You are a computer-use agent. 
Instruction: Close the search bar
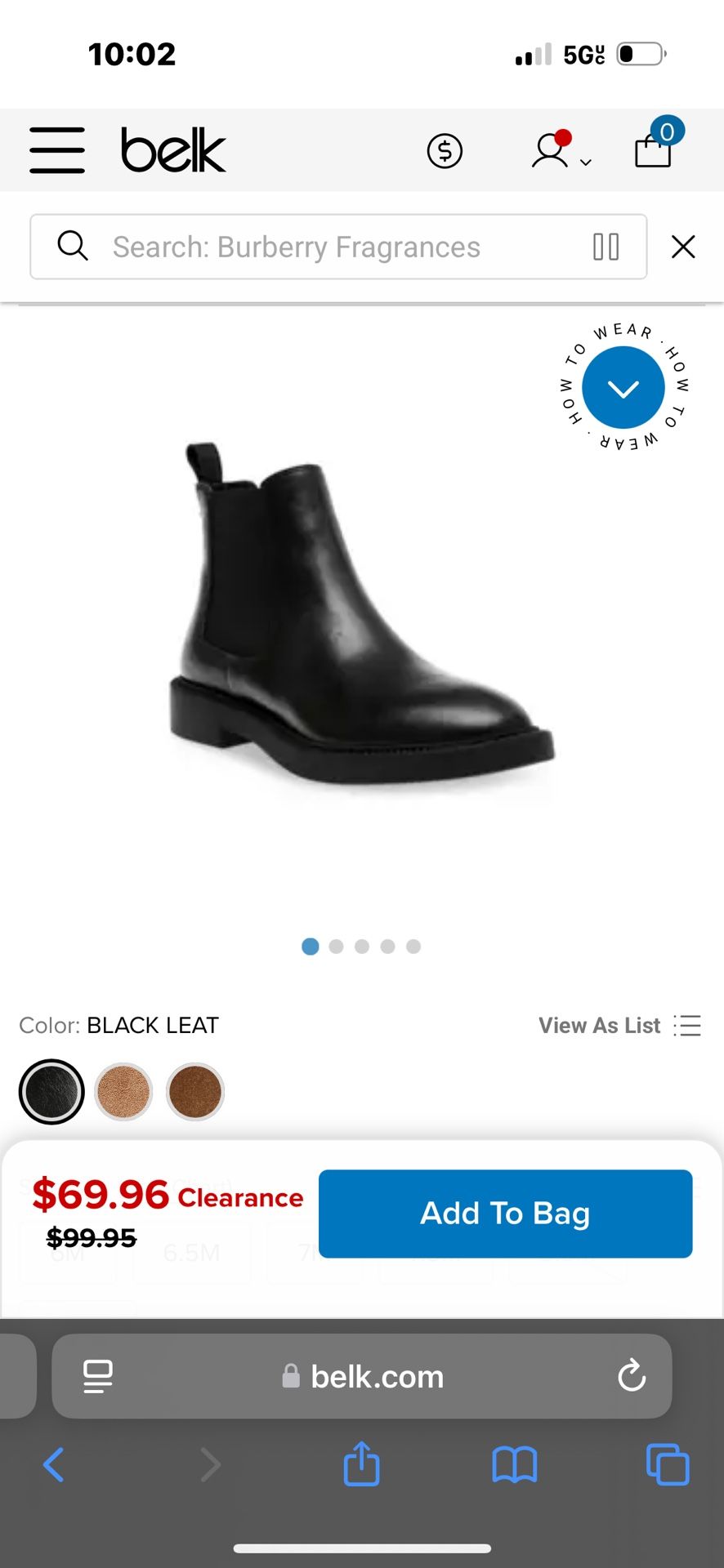[x=683, y=247]
